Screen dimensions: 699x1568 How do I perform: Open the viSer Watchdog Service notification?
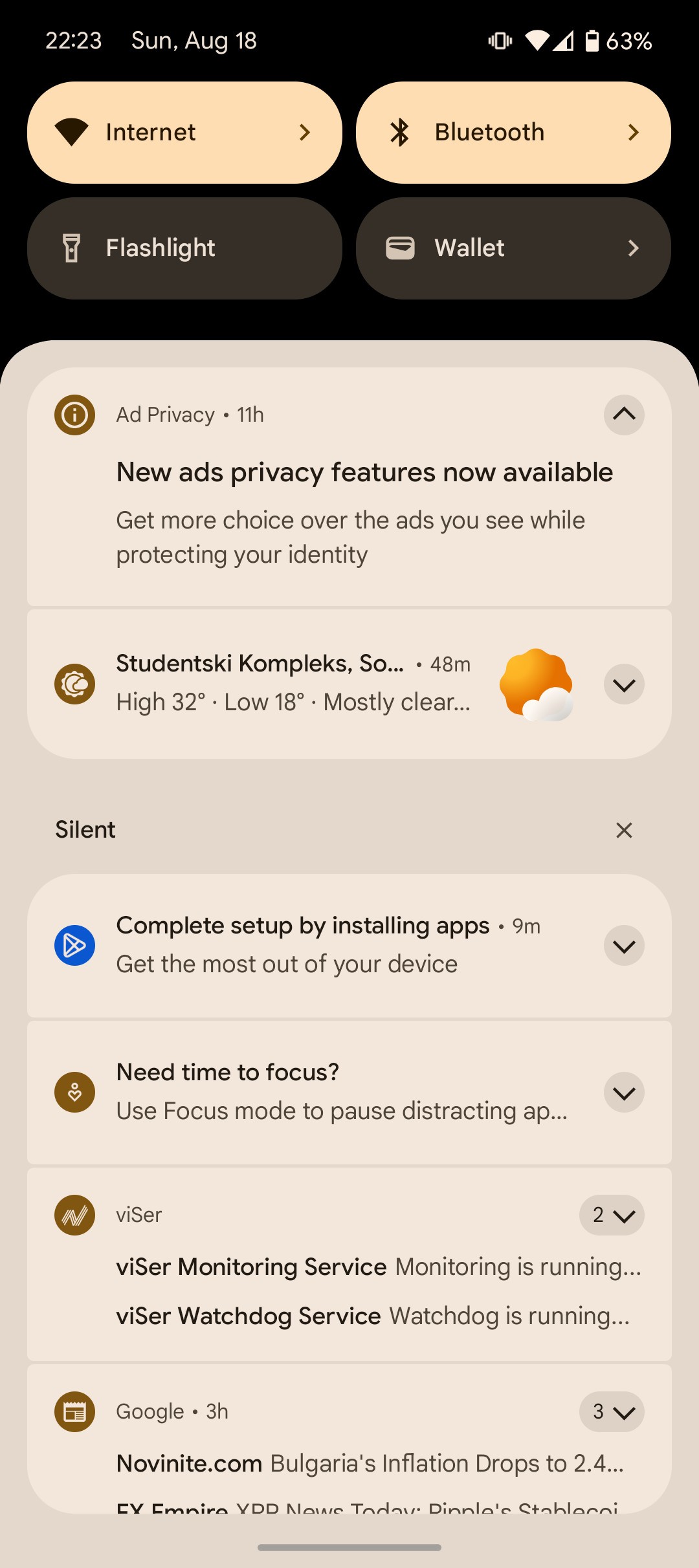coord(372,1316)
